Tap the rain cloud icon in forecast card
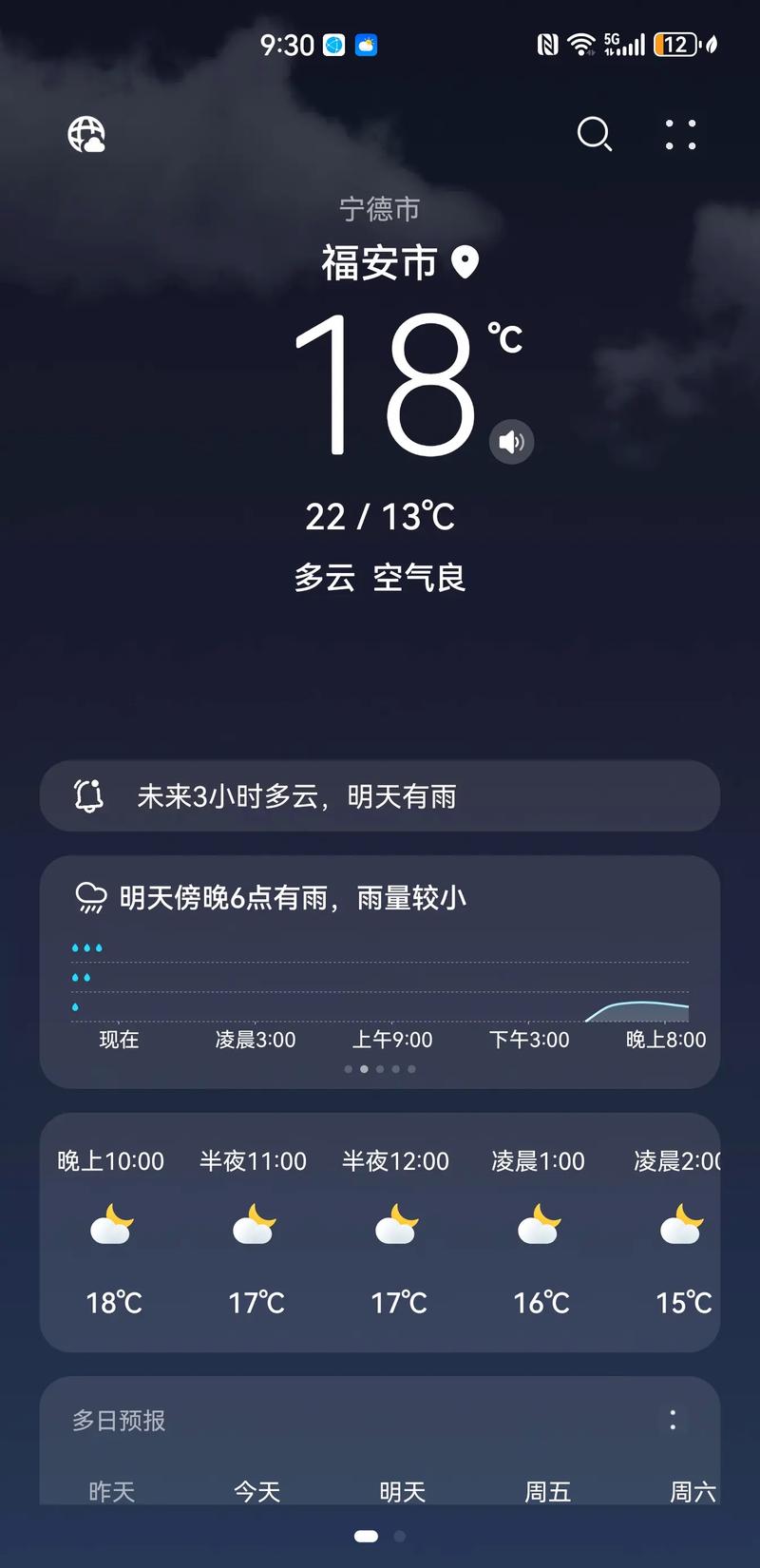The height and width of the screenshot is (1568, 760). point(90,896)
